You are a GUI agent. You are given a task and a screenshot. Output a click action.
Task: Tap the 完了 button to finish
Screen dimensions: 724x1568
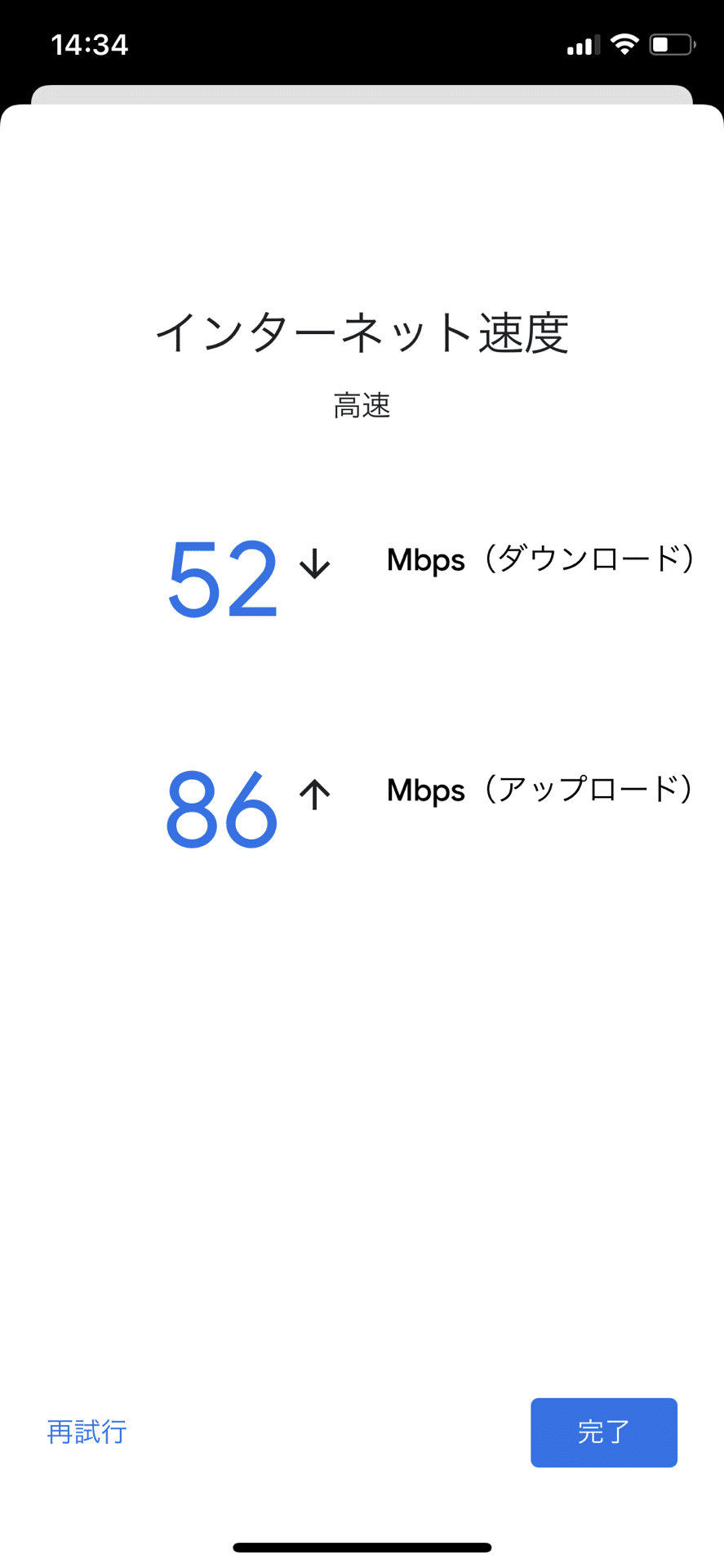click(x=604, y=1432)
